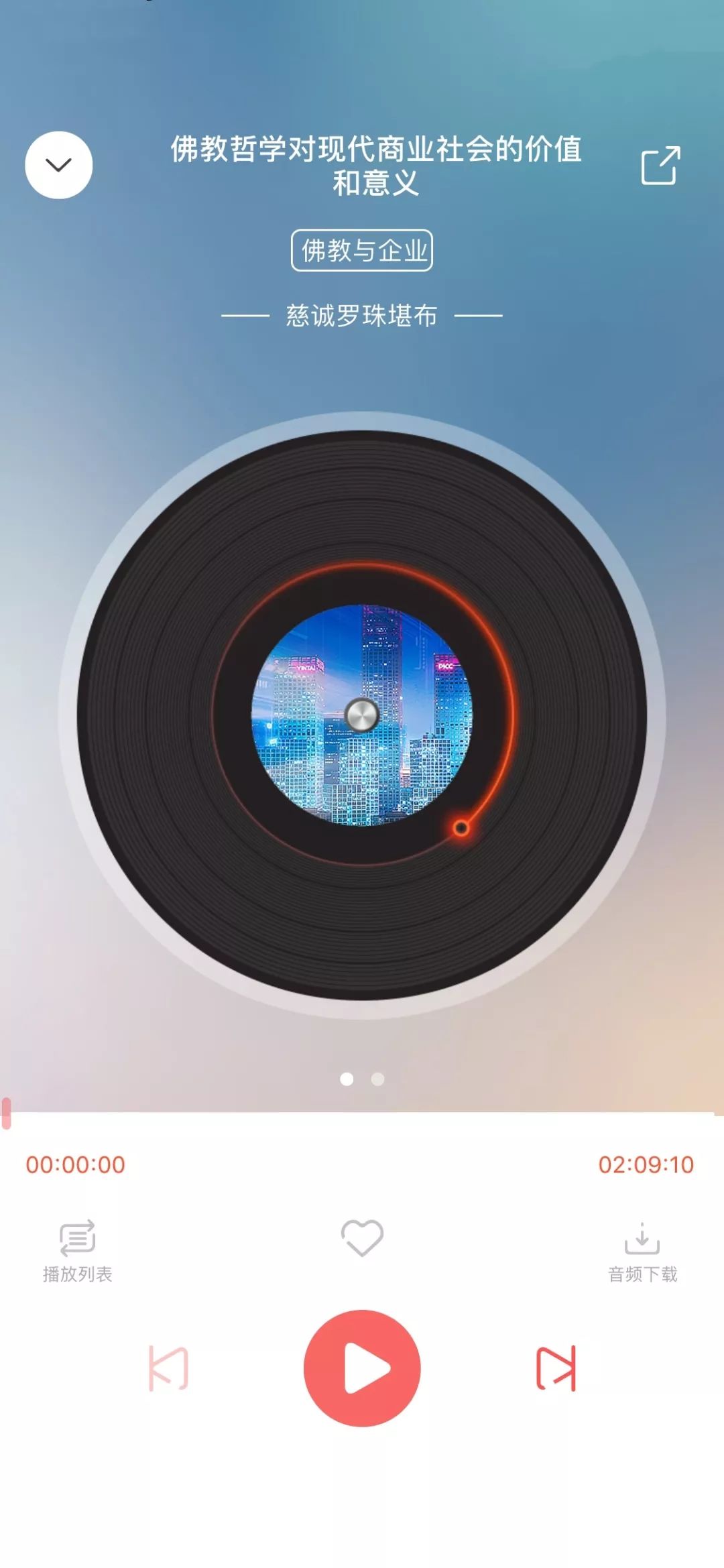Viewport: 724px width, 1568px height.
Task: Start playback with the play button
Action: [x=362, y=1368]
